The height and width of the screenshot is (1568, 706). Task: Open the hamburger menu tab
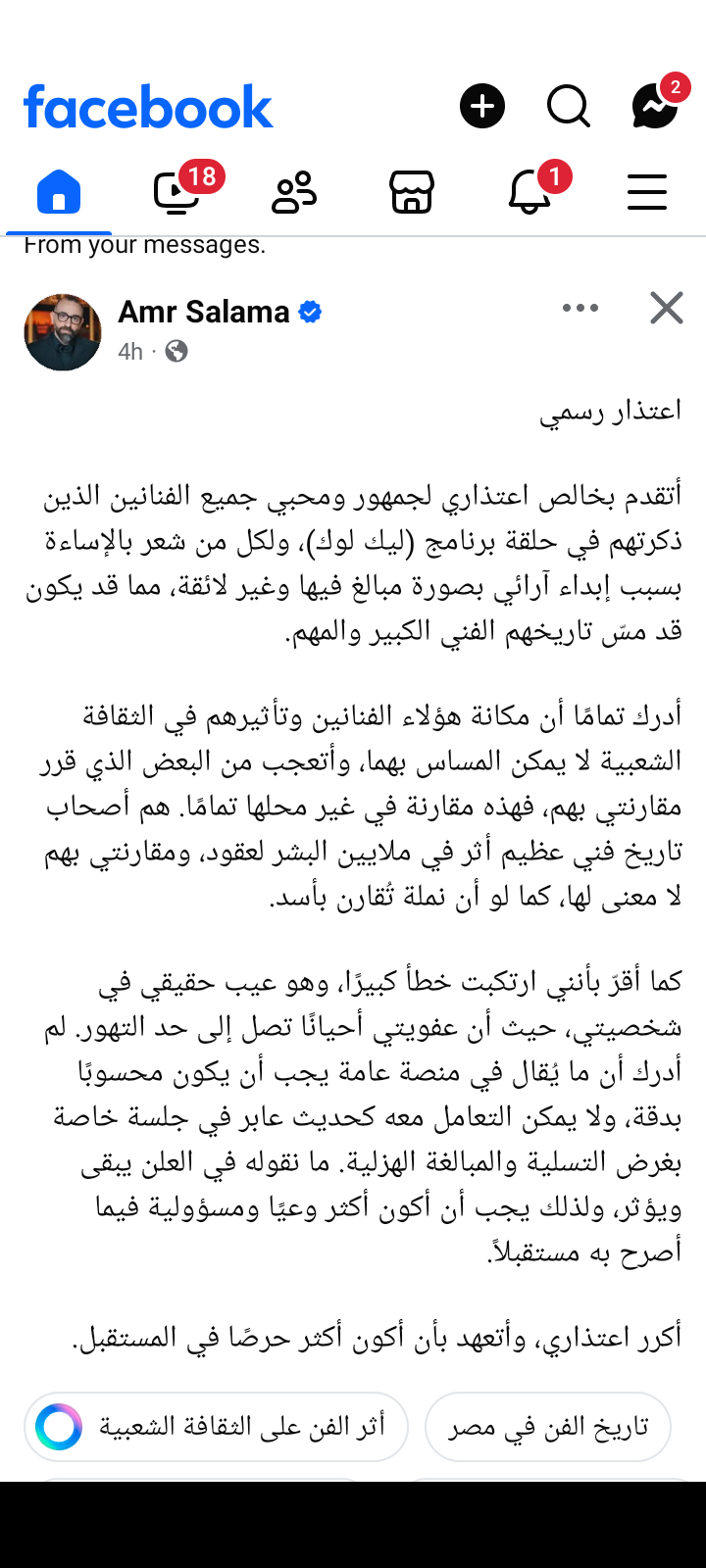[x=647, y=191]
